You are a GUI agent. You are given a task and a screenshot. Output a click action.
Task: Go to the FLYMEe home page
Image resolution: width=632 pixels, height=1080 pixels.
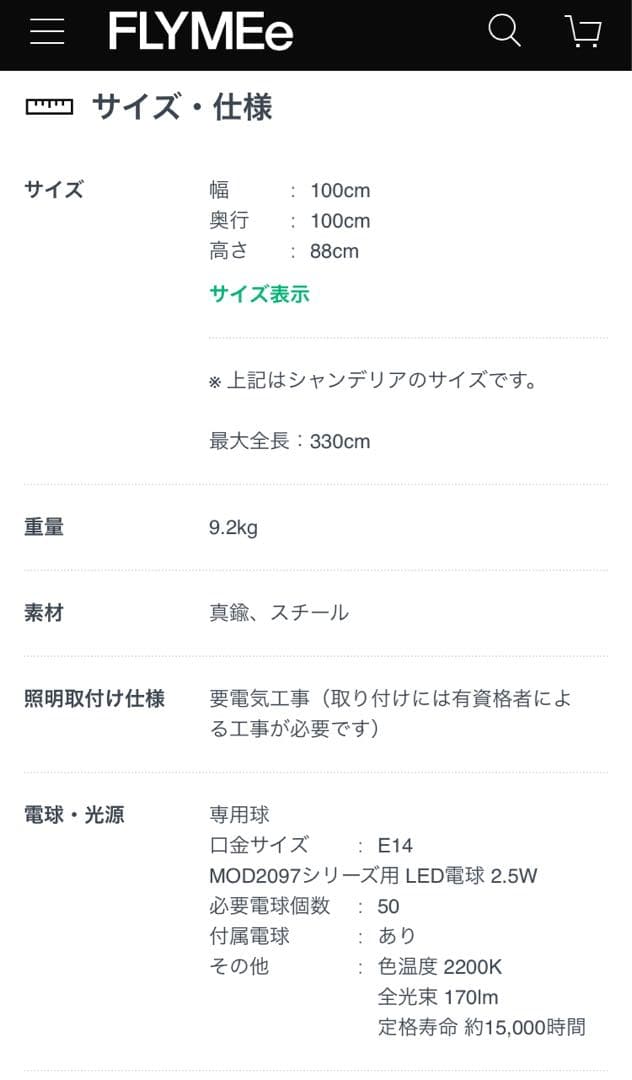(201, 32)
